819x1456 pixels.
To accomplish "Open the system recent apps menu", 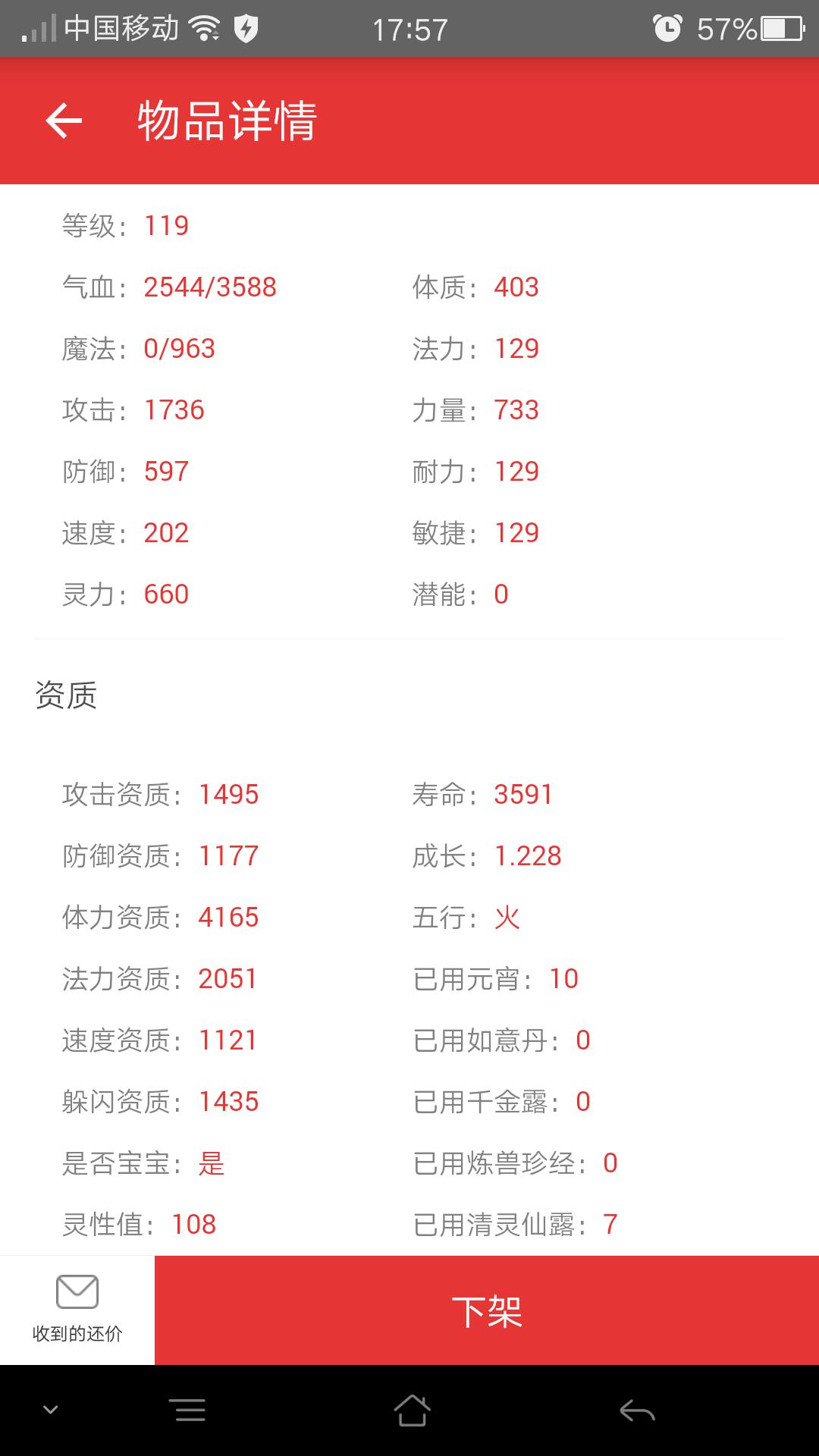I will click(x=190, y=1410).
